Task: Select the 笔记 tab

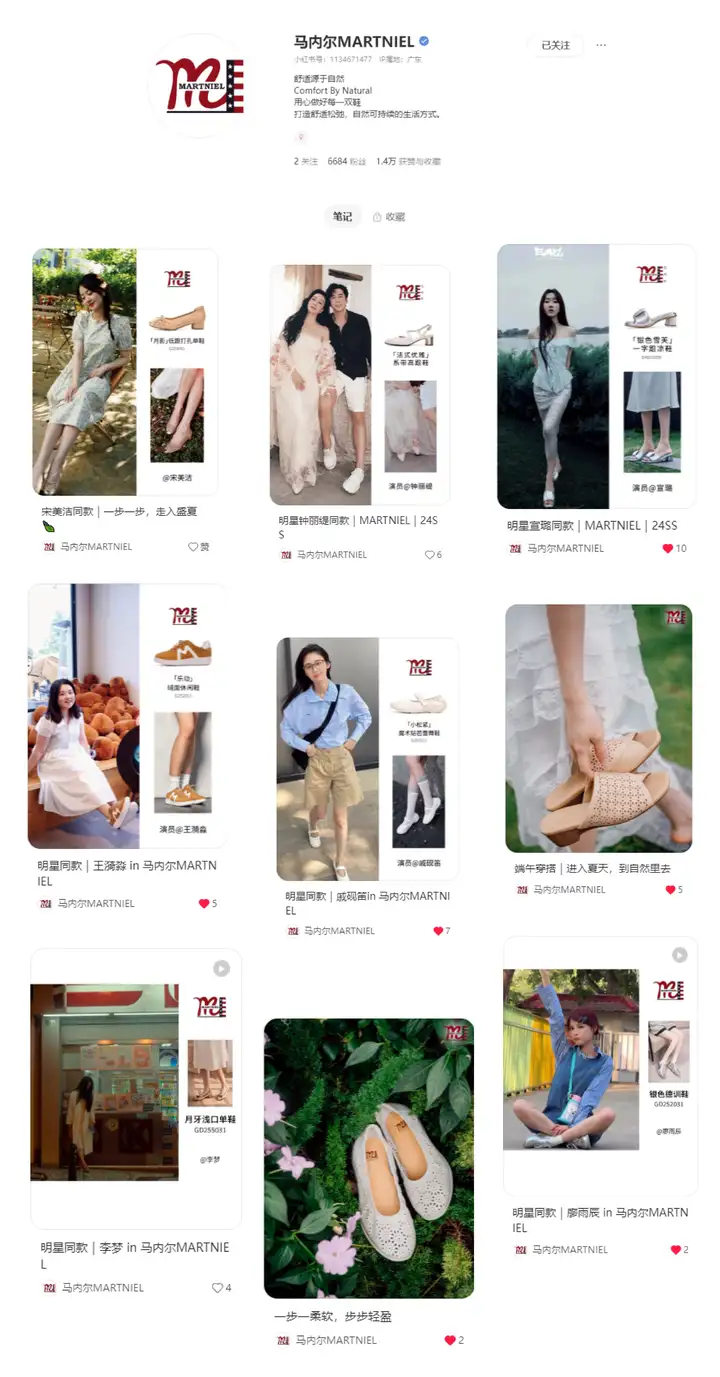Action: 342,217
